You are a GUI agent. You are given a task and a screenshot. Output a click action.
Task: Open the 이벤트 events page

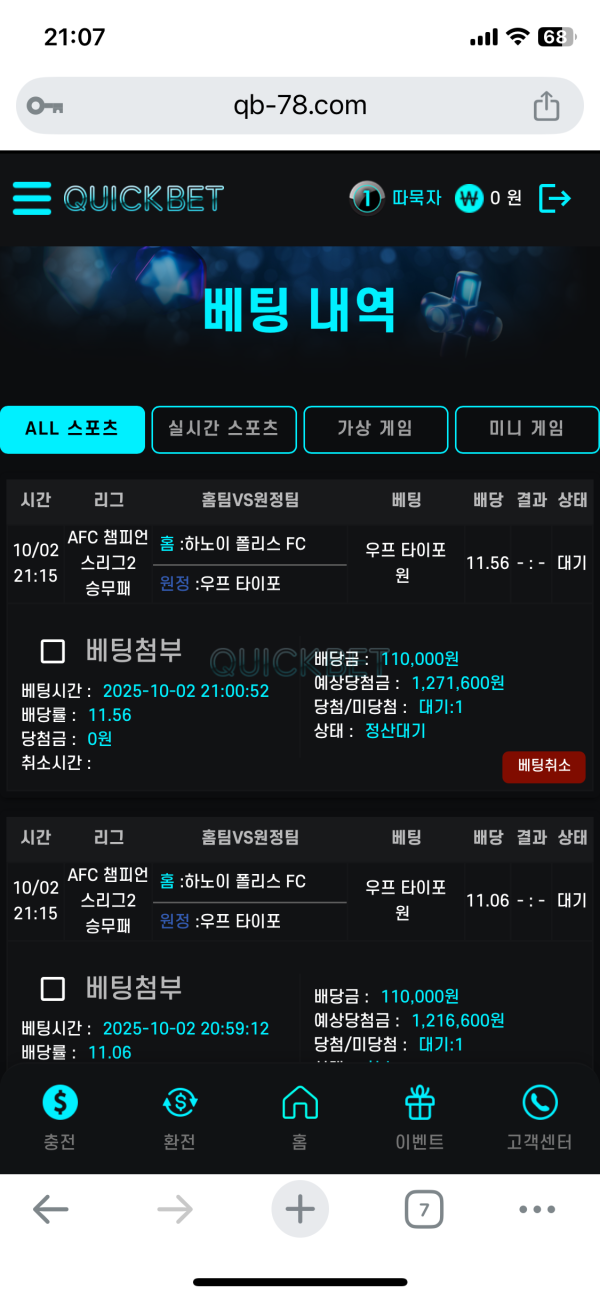(420, 1118)
